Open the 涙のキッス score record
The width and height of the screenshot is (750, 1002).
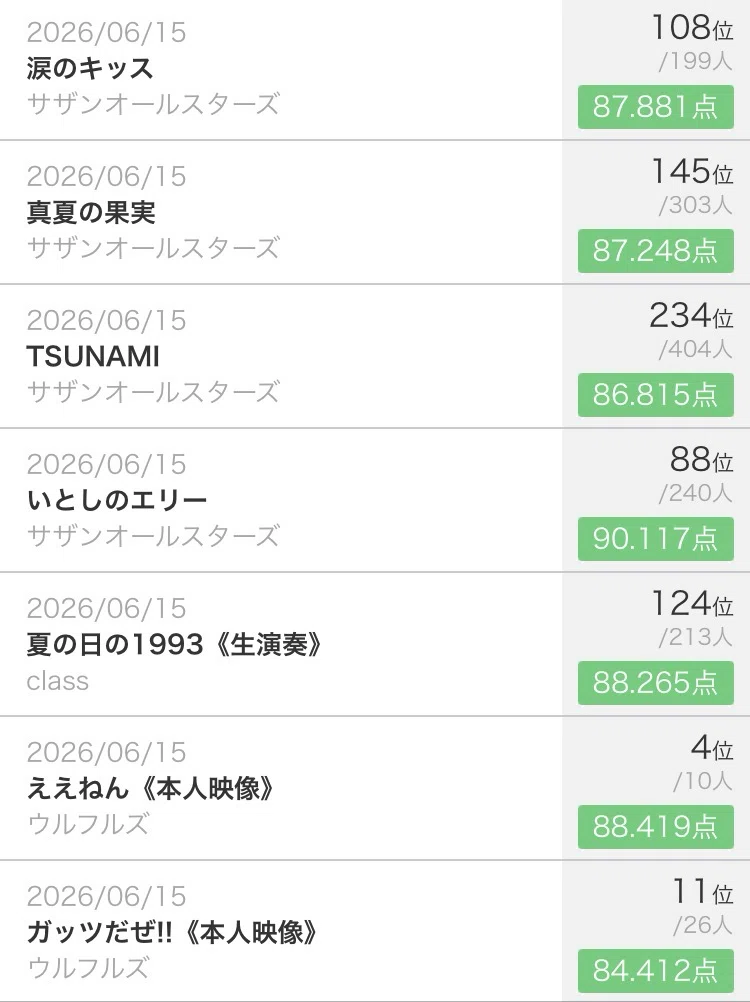tap(375, 69)
